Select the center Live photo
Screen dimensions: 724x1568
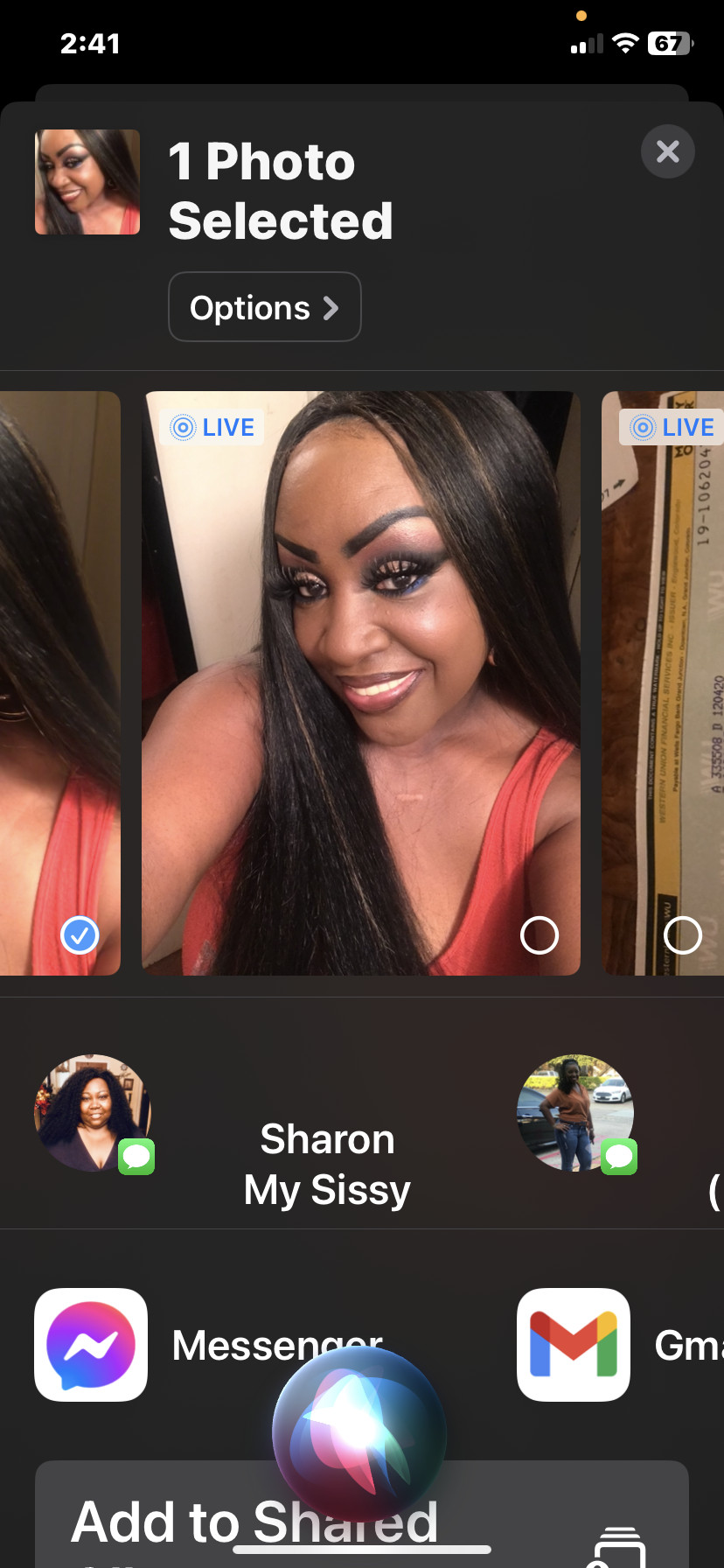[539, 934]
